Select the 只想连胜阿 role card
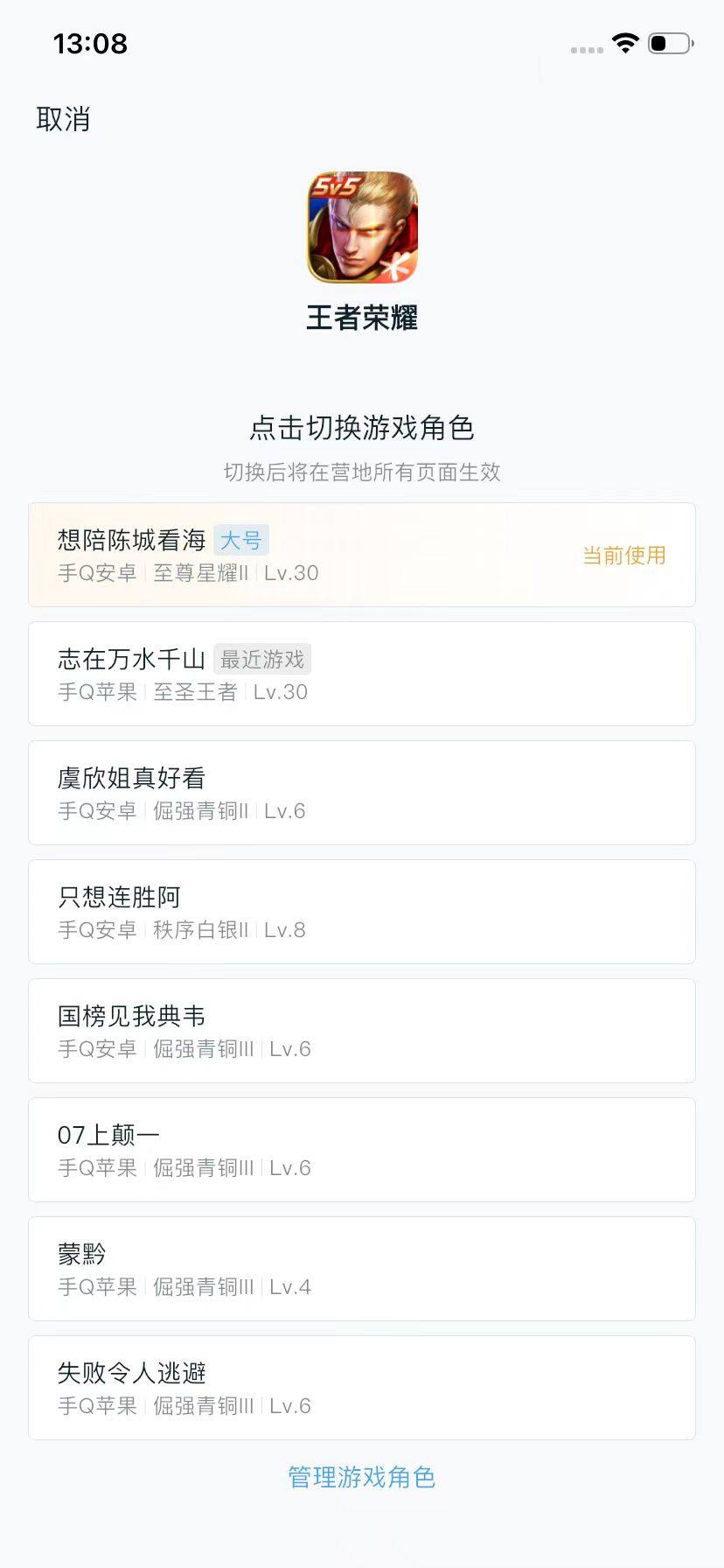This screenshot has width=724, height=1568. [362, 912]
